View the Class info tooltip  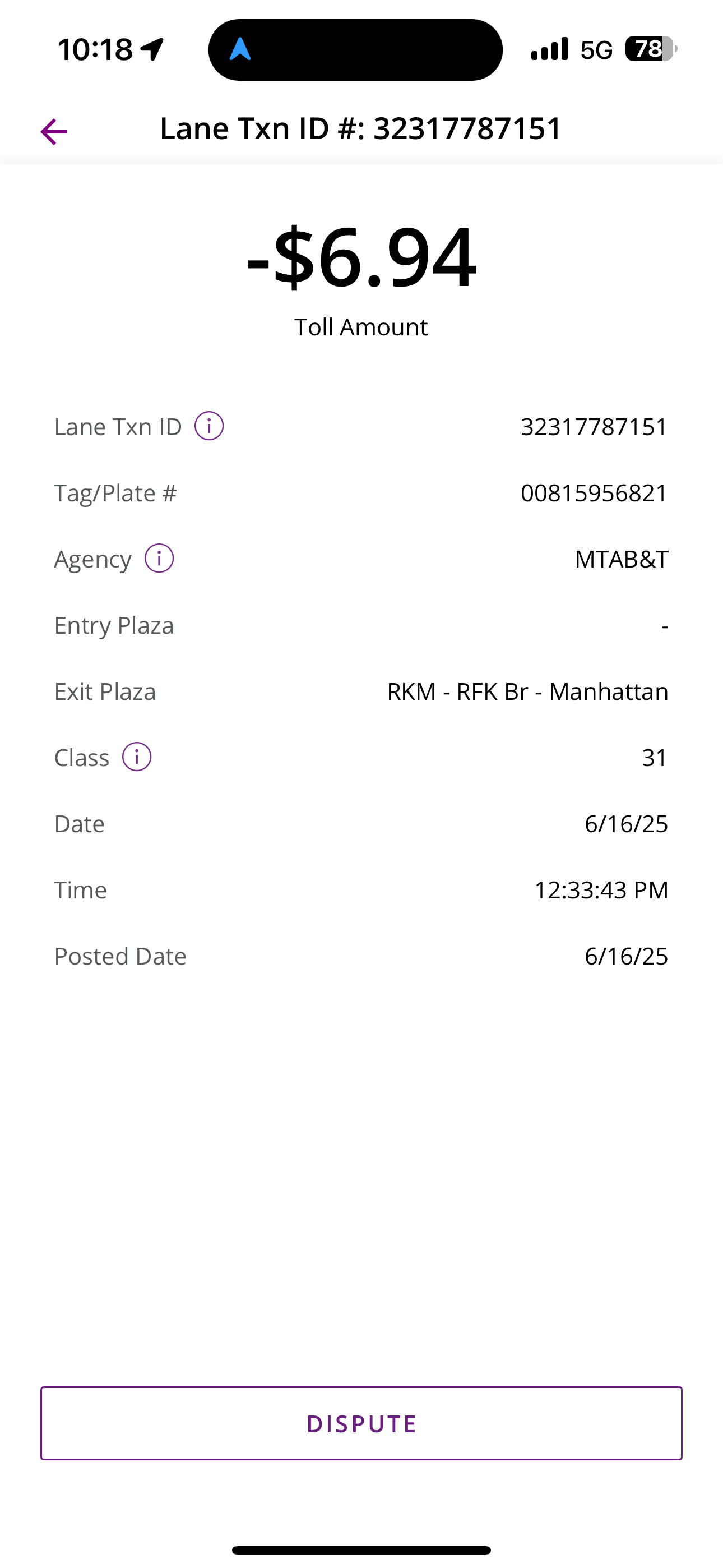[137, 757]
